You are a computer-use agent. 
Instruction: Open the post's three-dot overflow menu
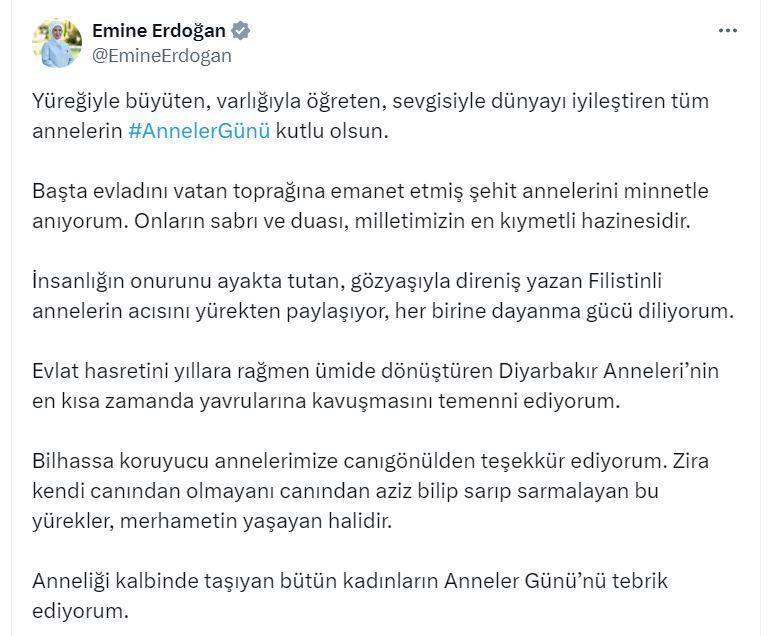[727, 31]
